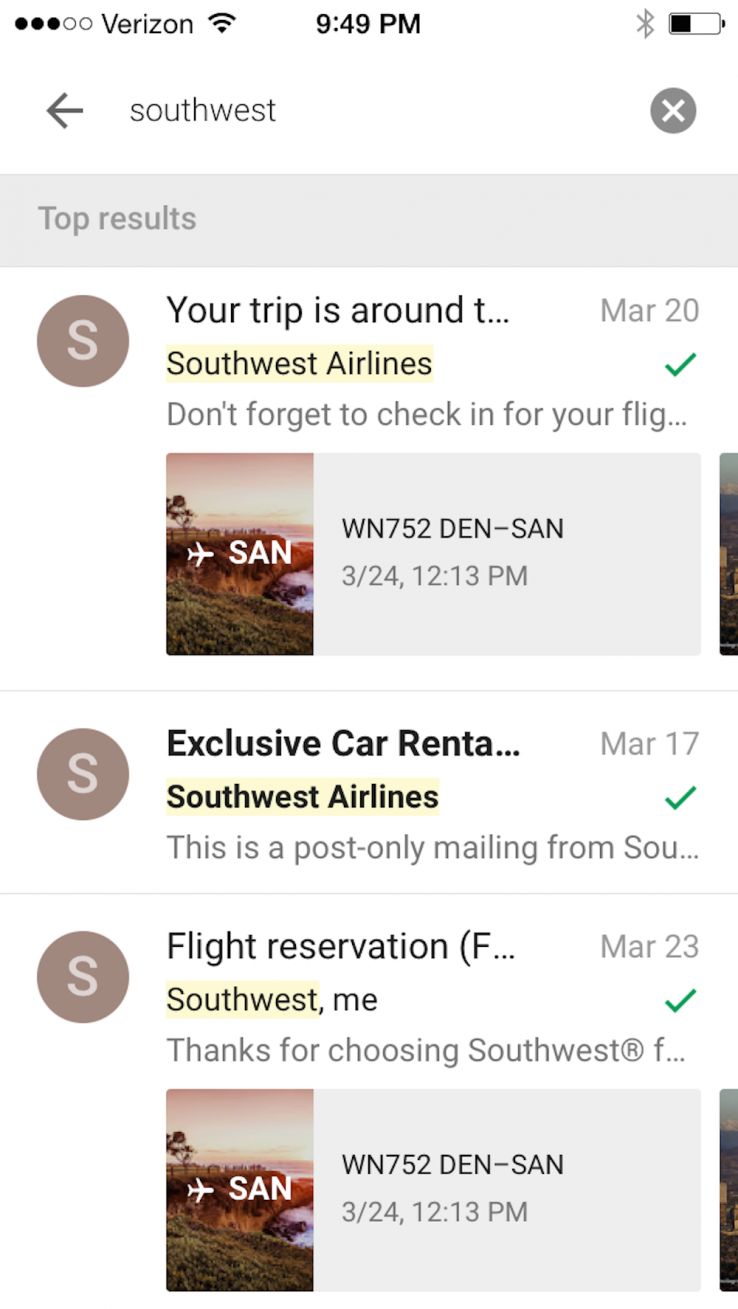Clear the search query with the X icon
The image size is (738, 1309).
pyautogui.click(x=672, y=111)
